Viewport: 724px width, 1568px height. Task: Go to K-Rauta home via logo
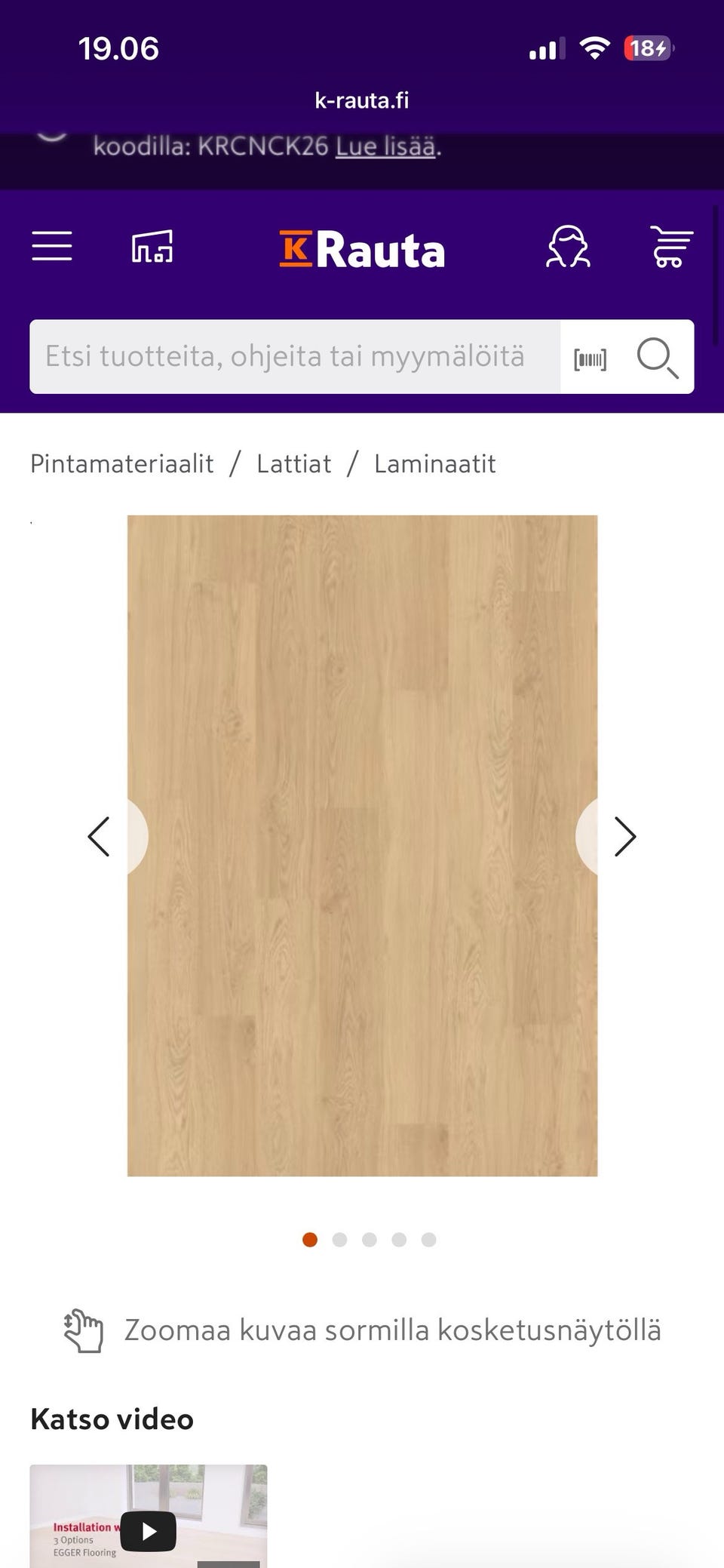(362, 250)
